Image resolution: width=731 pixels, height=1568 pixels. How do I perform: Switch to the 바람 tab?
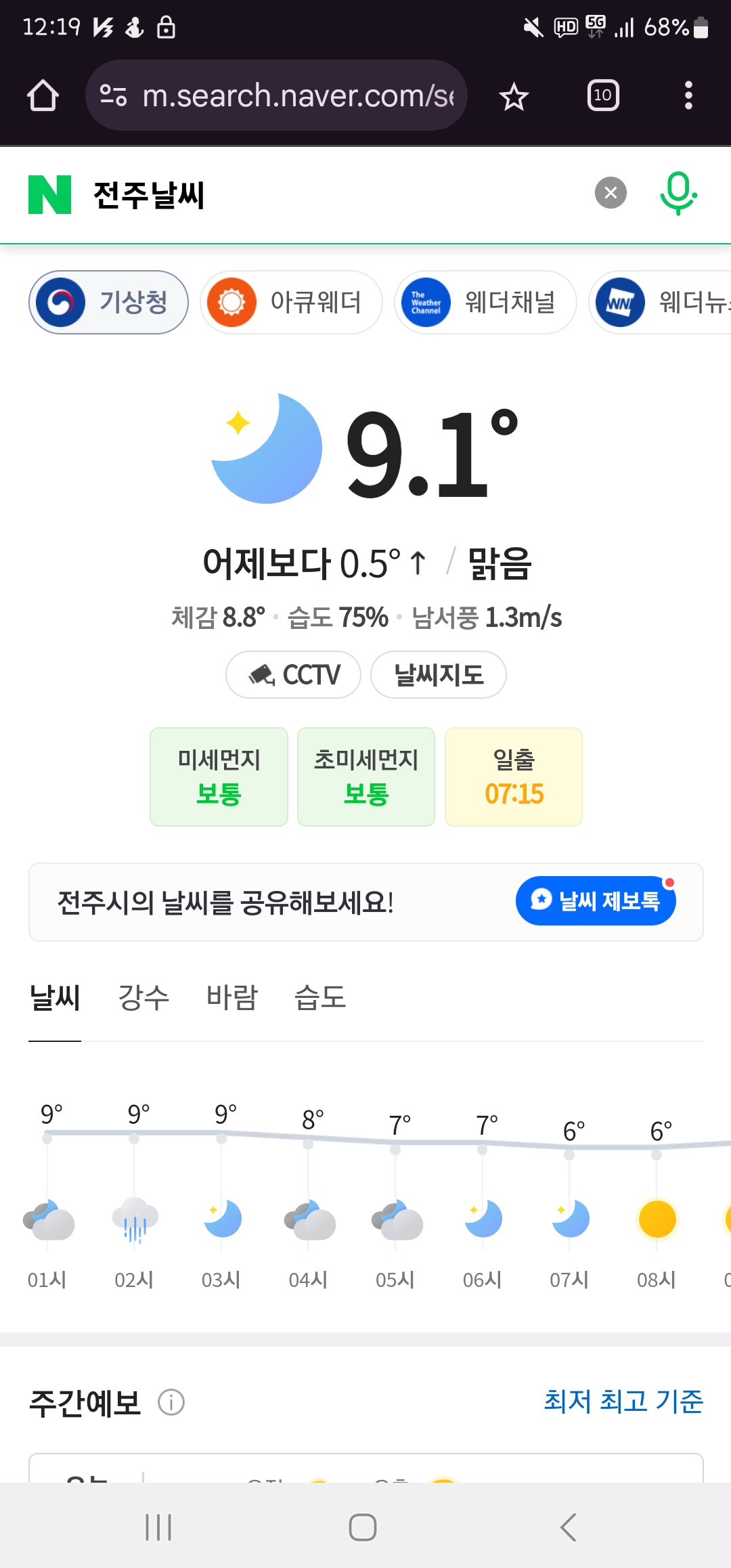pyautogui.click(x=232, y=997)
